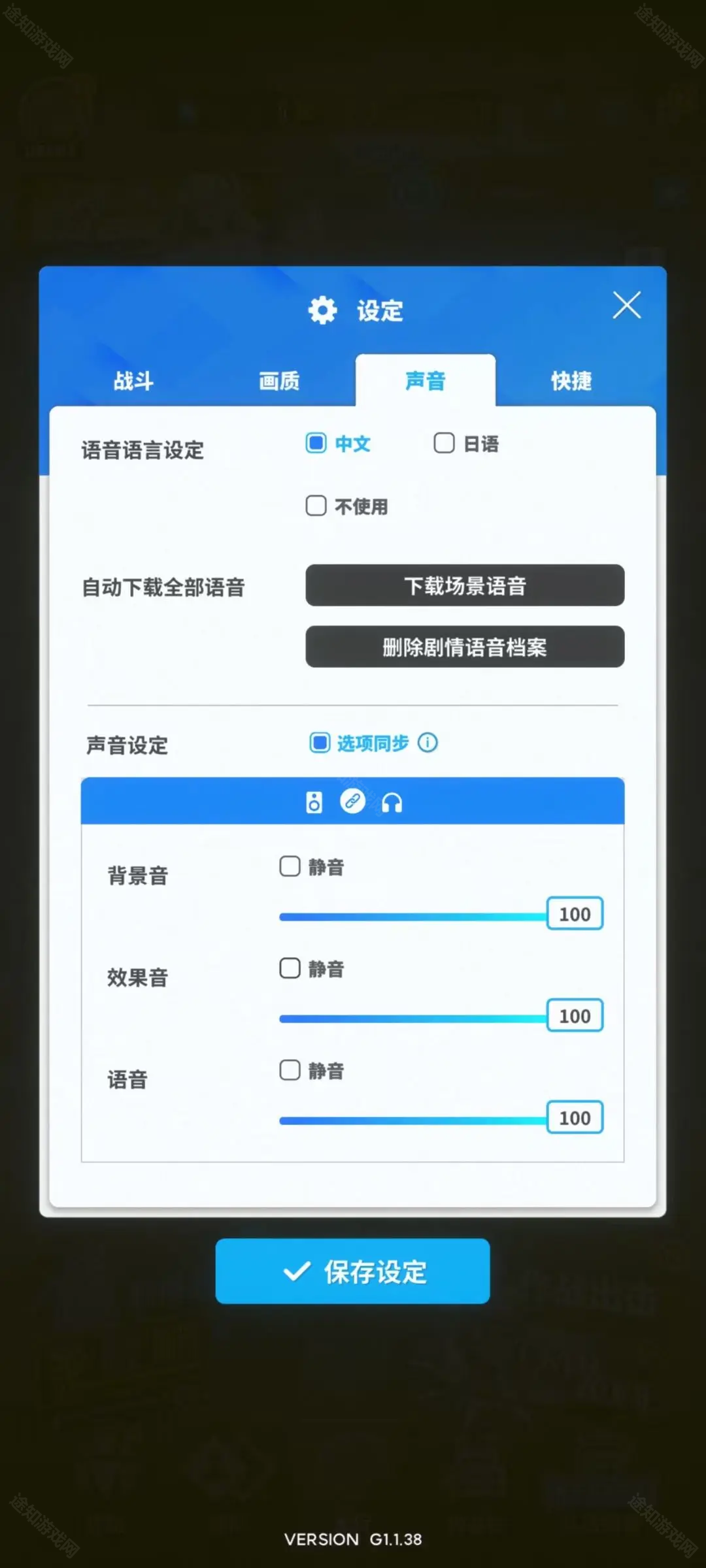
Task: Mute the 背景音 with 静音 checkbox
Action: click(x=290, y=866)
